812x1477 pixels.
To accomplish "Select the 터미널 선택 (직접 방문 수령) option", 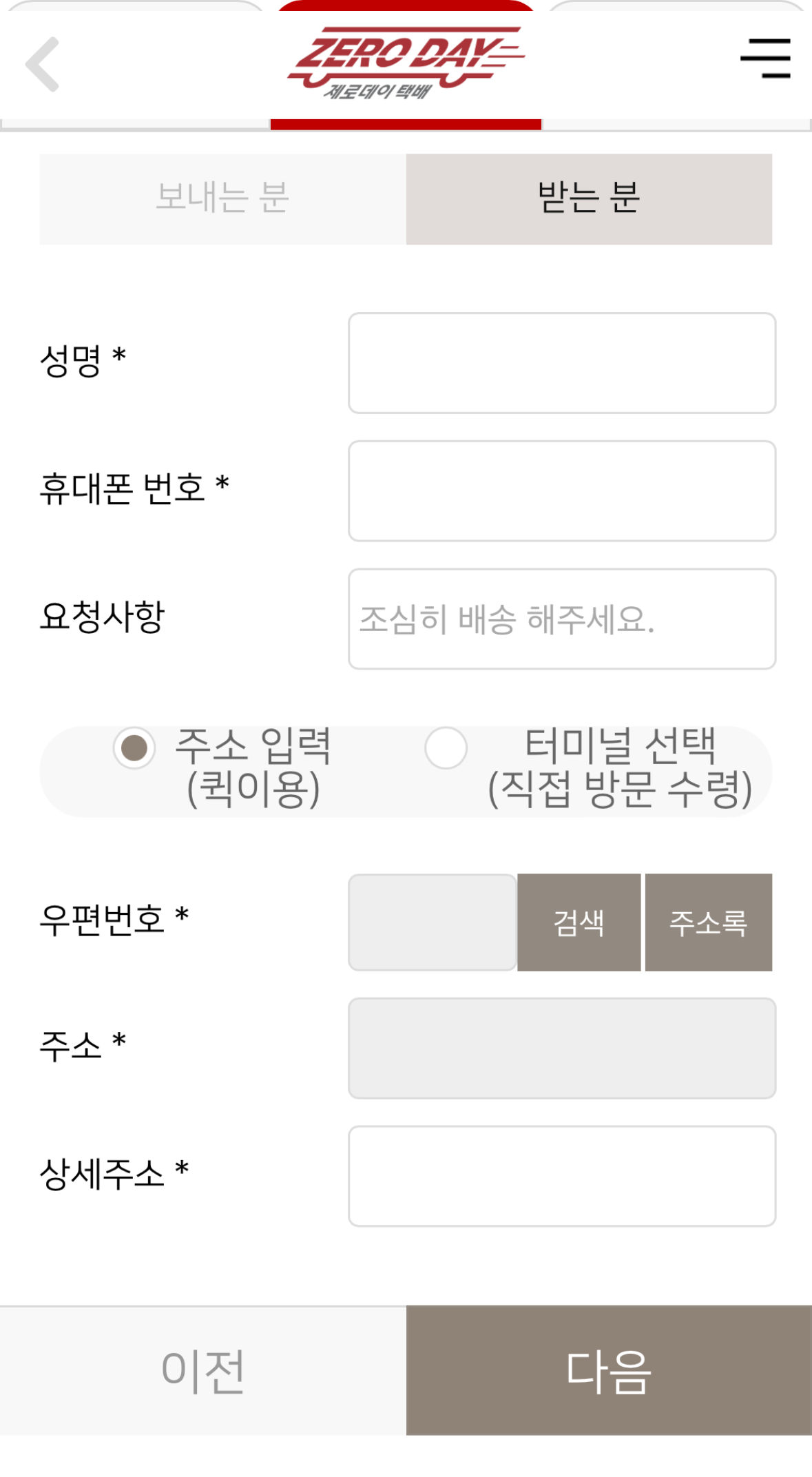I will (x=446, y=747).
